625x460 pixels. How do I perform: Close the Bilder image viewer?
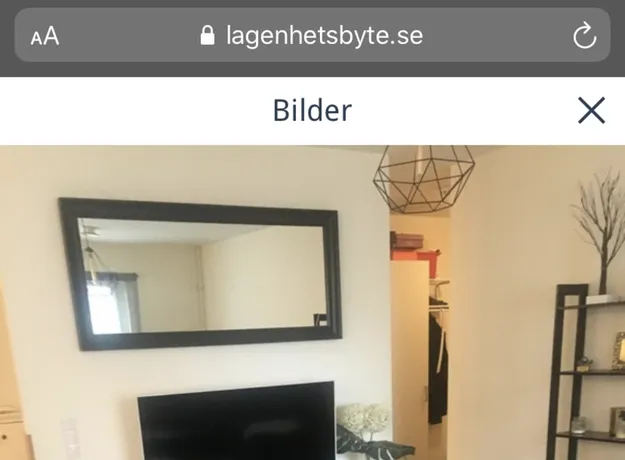pyautogui.click(x=591, y=110)
